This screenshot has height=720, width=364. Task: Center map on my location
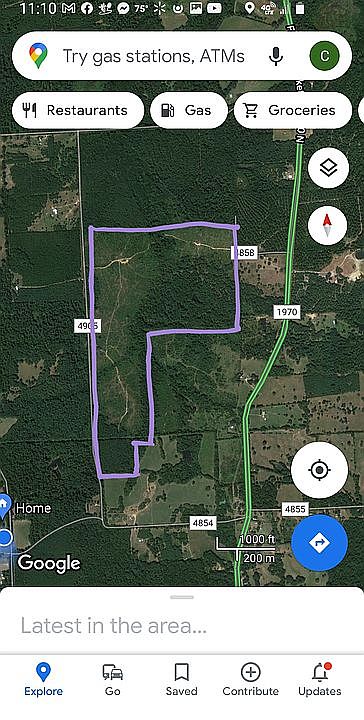pyautogui.click(x=319, y=470)
